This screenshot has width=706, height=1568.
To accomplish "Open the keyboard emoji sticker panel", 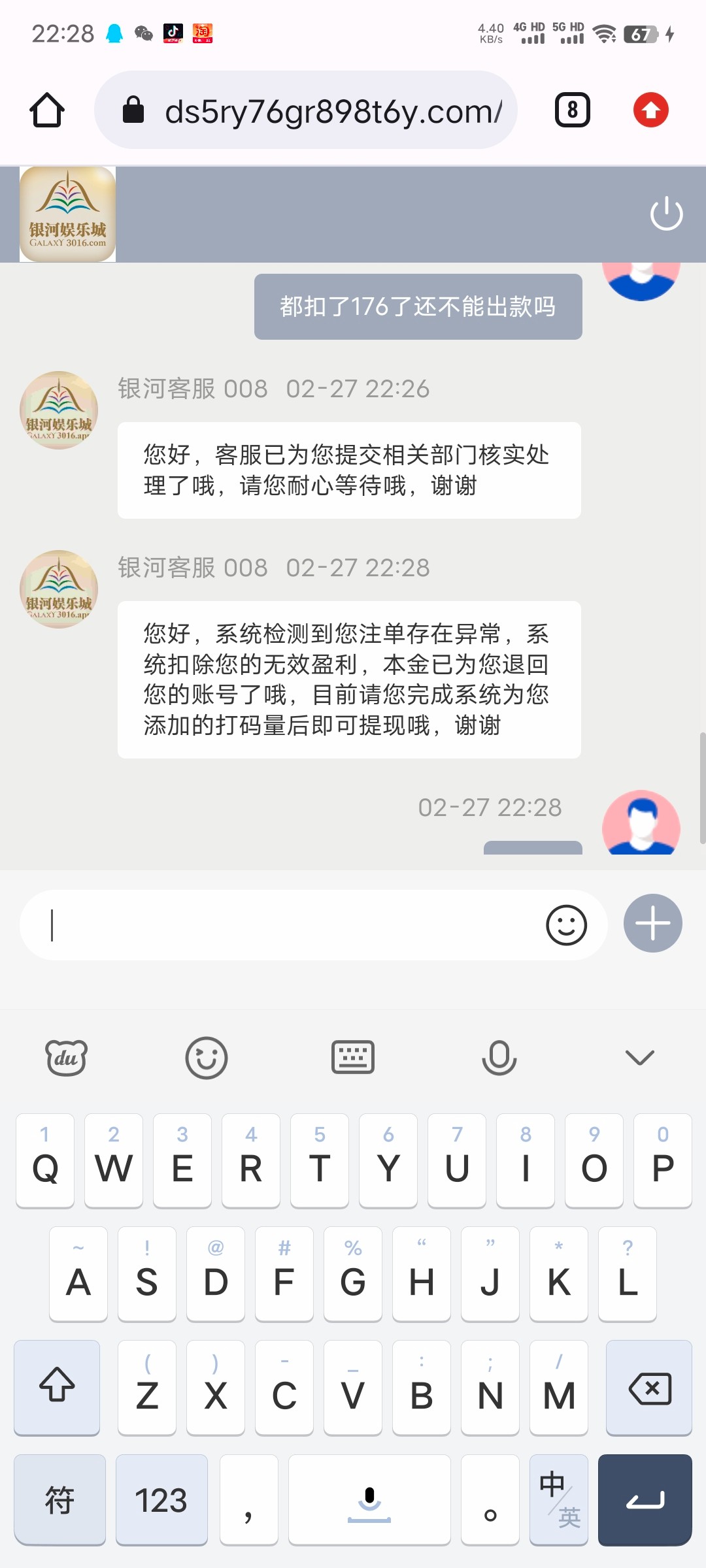I will pos(207,1058).
